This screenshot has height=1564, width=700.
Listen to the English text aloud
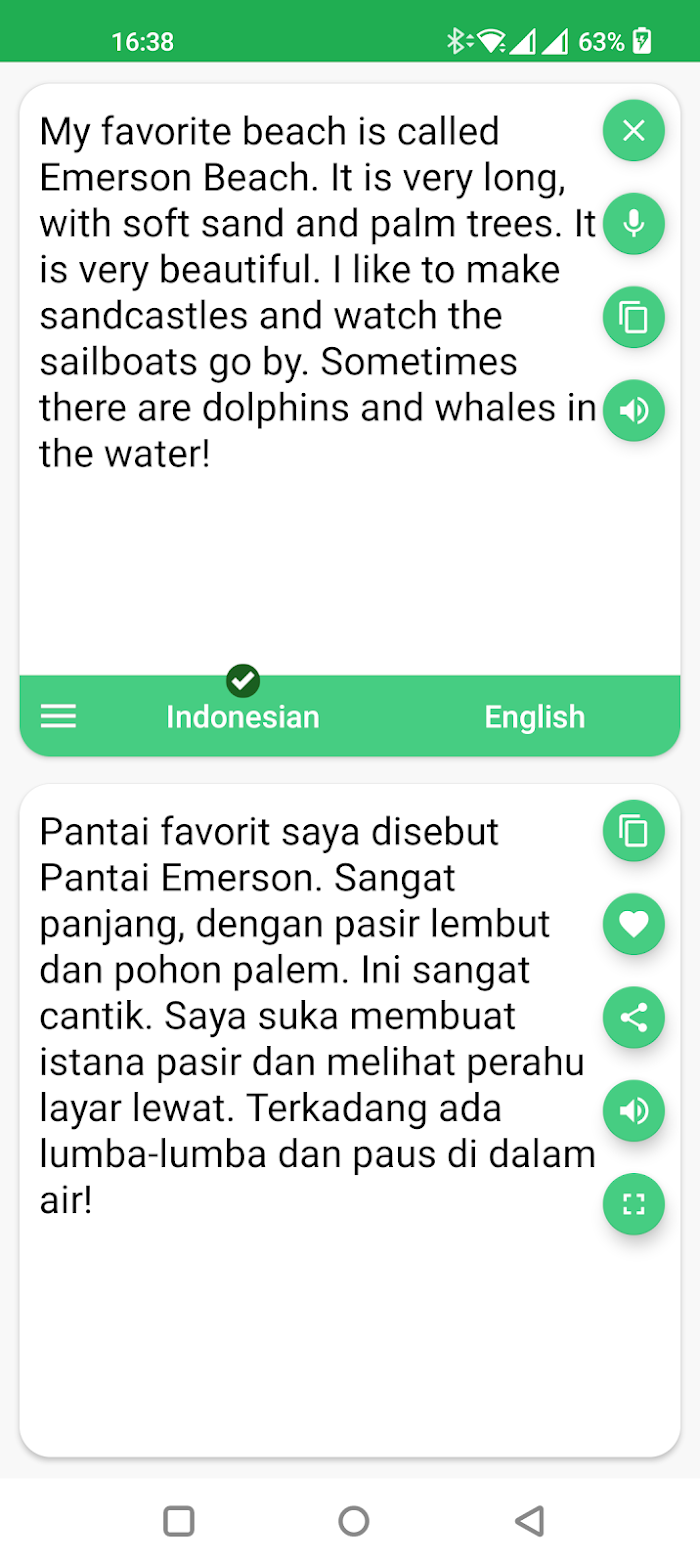click(x=633, y=410)
